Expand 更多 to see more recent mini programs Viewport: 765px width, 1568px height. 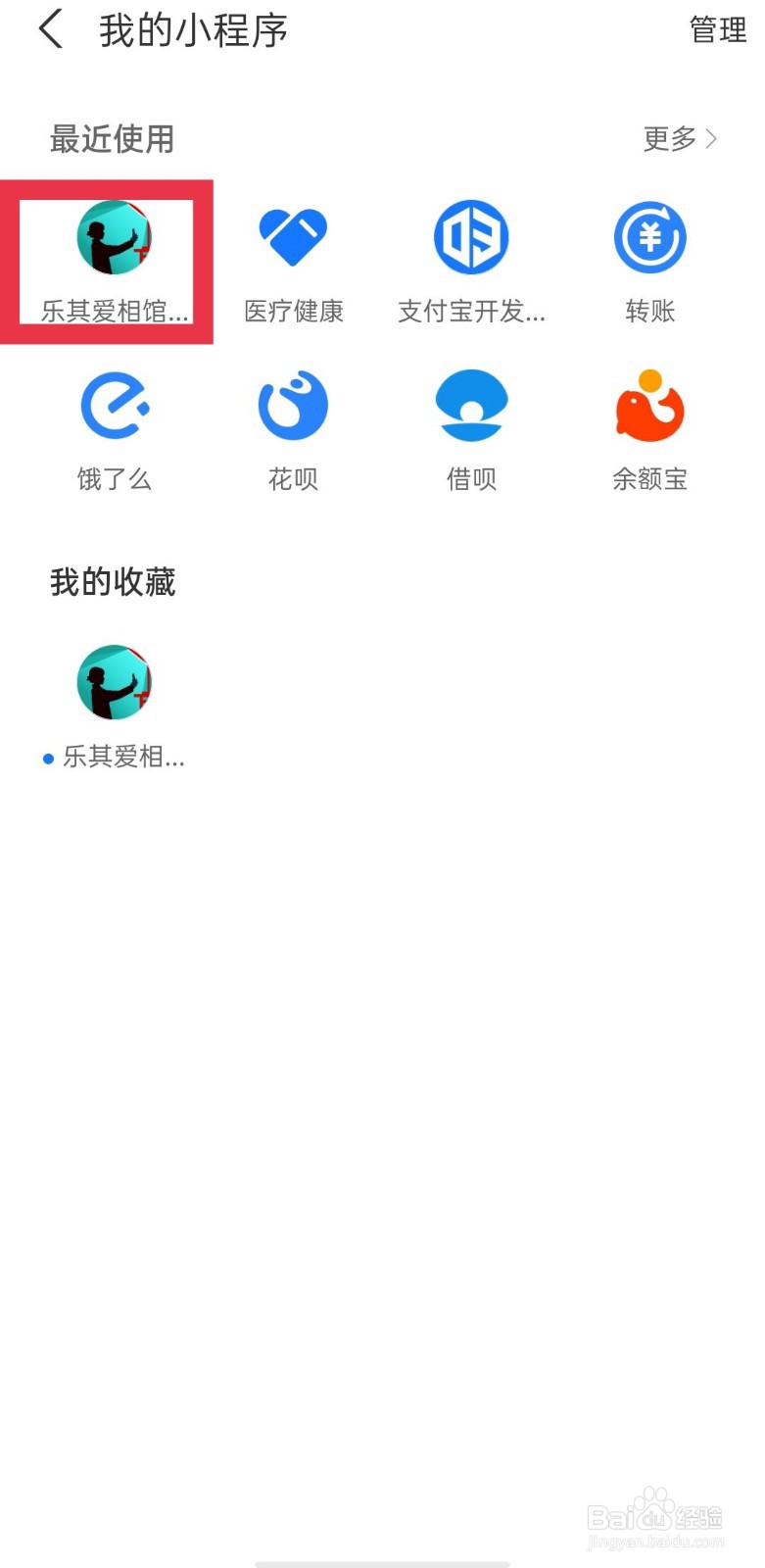tap(670, 139)
